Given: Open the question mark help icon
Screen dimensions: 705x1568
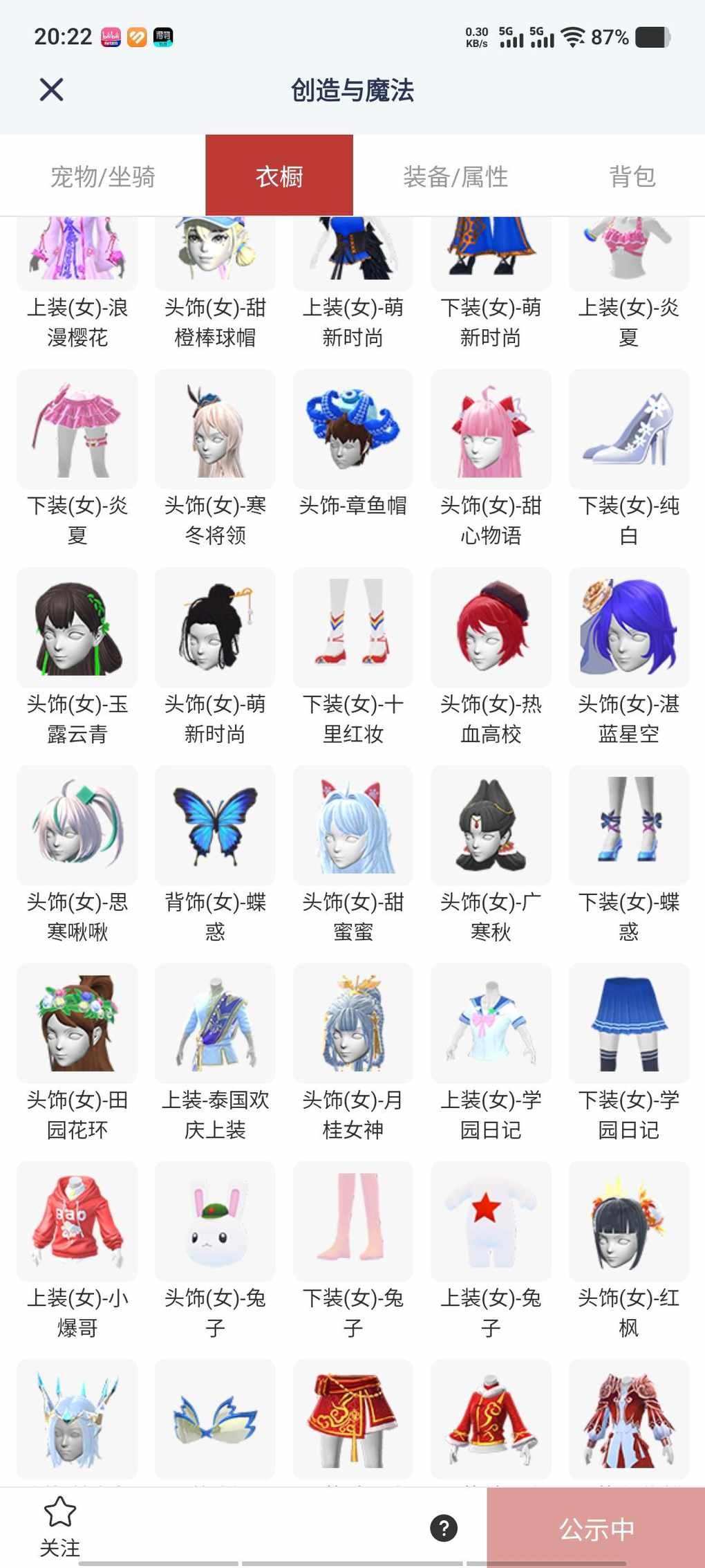Looking at the screenshot, I should tap(444, 1528).
